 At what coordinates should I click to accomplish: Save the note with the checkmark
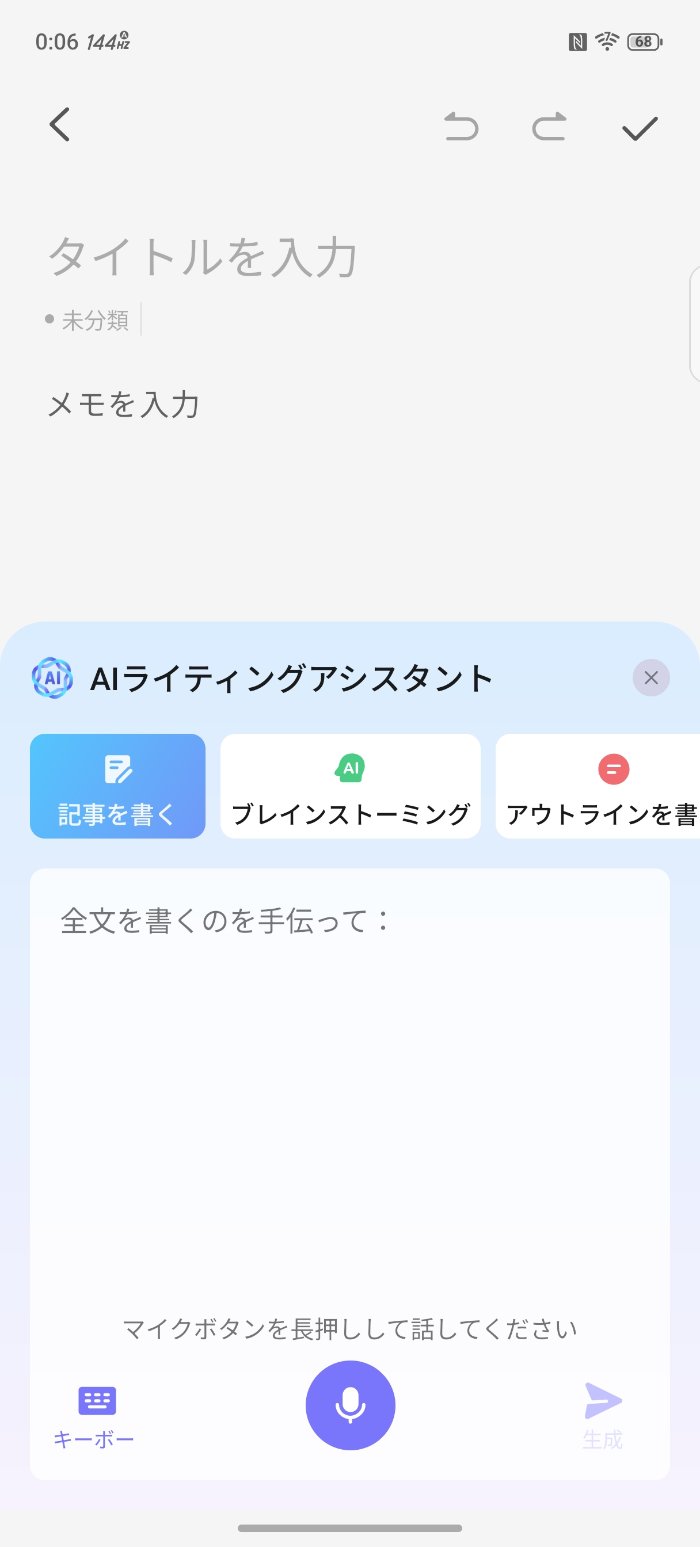pos(639,128)
